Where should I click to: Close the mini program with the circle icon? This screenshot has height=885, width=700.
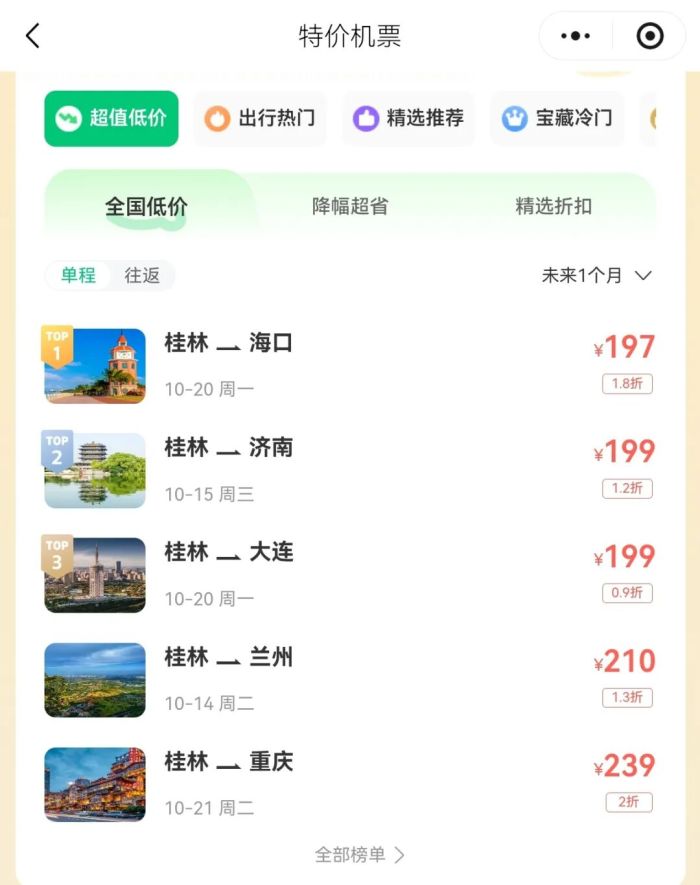pyautogui.click(x=650, y=37)
